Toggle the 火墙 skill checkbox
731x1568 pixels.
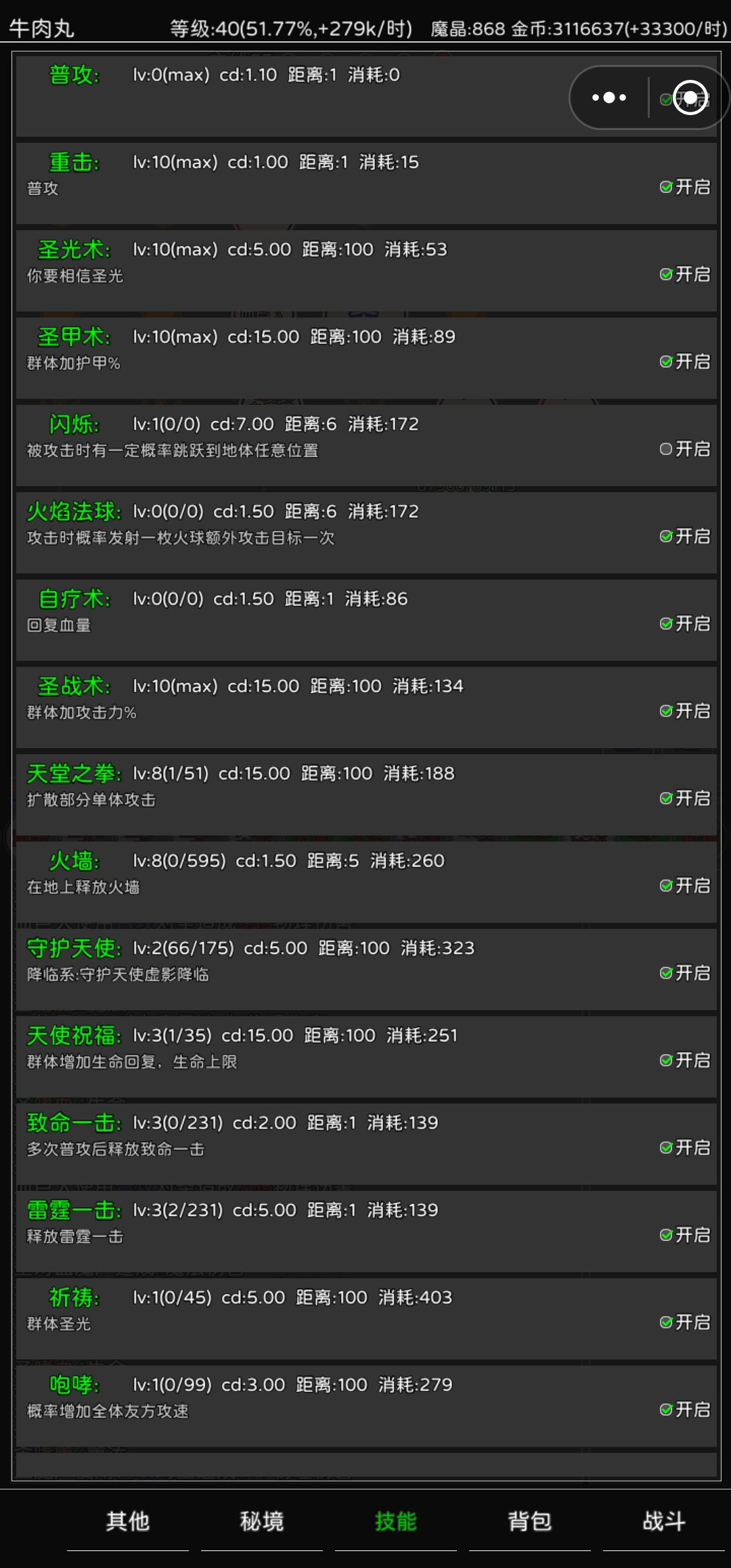(x=684, y=886)
